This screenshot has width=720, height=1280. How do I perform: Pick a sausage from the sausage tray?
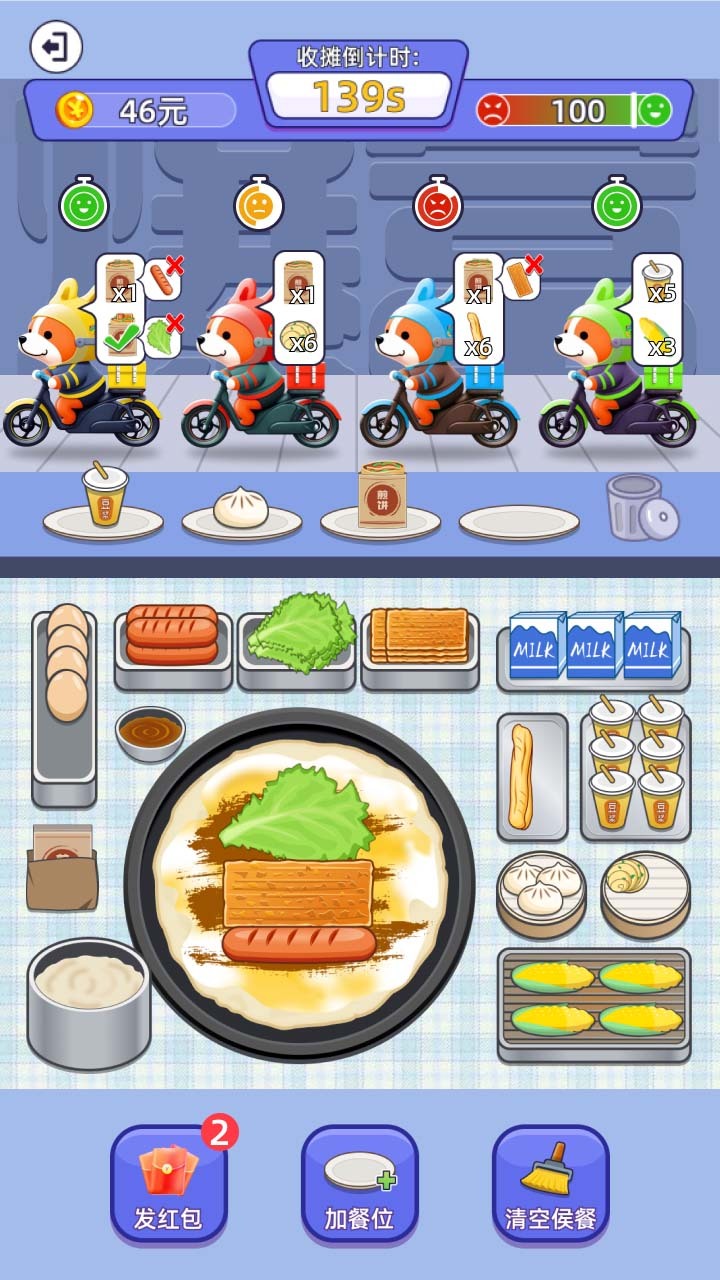172,636
